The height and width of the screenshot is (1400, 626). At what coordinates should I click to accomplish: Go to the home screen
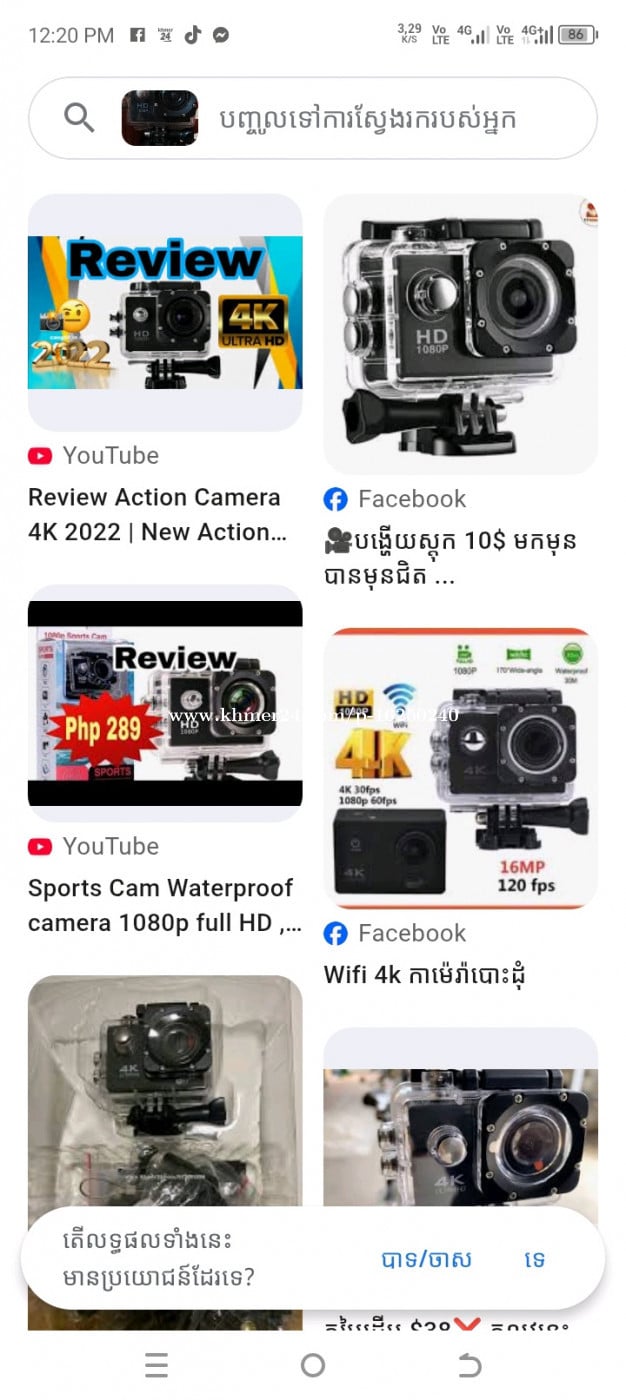(x=313, y=1365)
